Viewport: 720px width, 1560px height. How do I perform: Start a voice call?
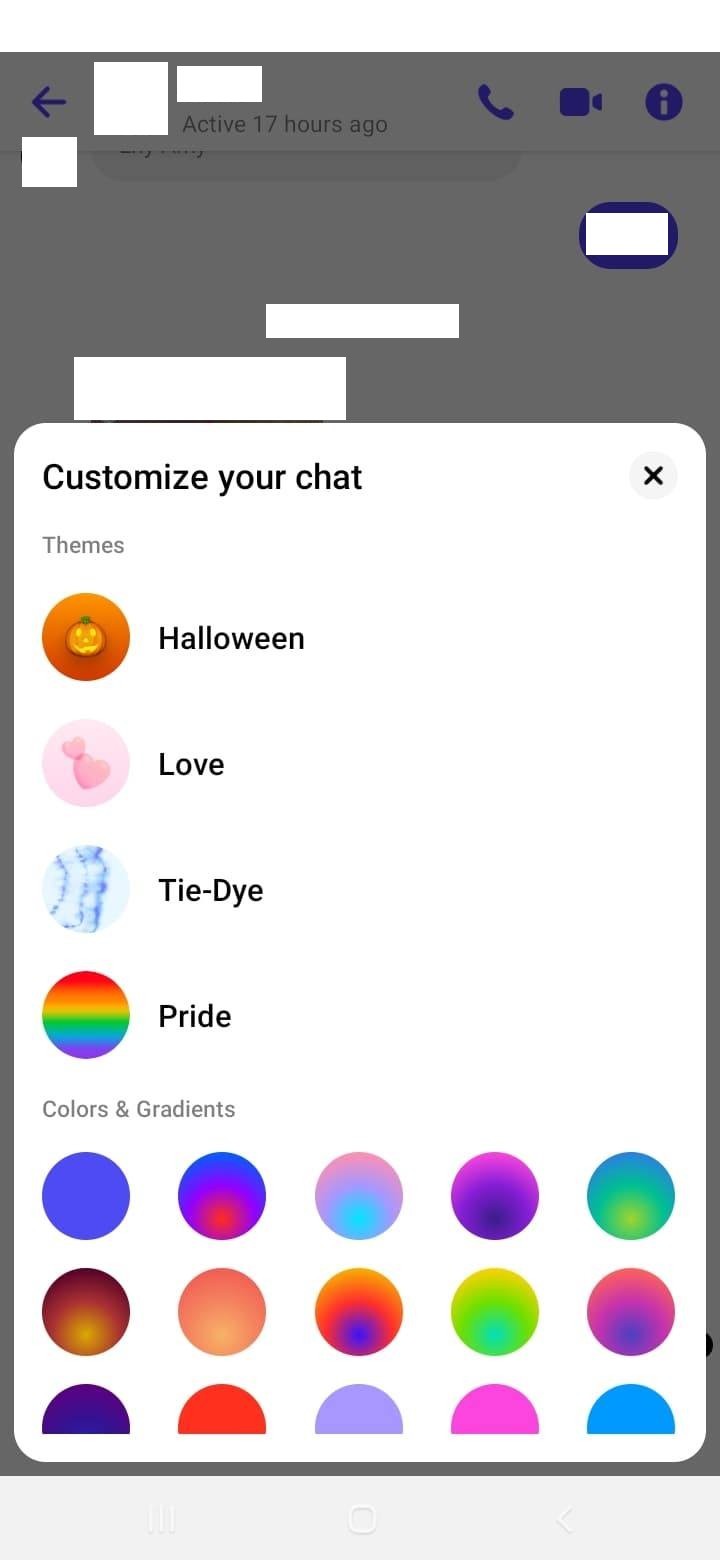coord(496,102)
